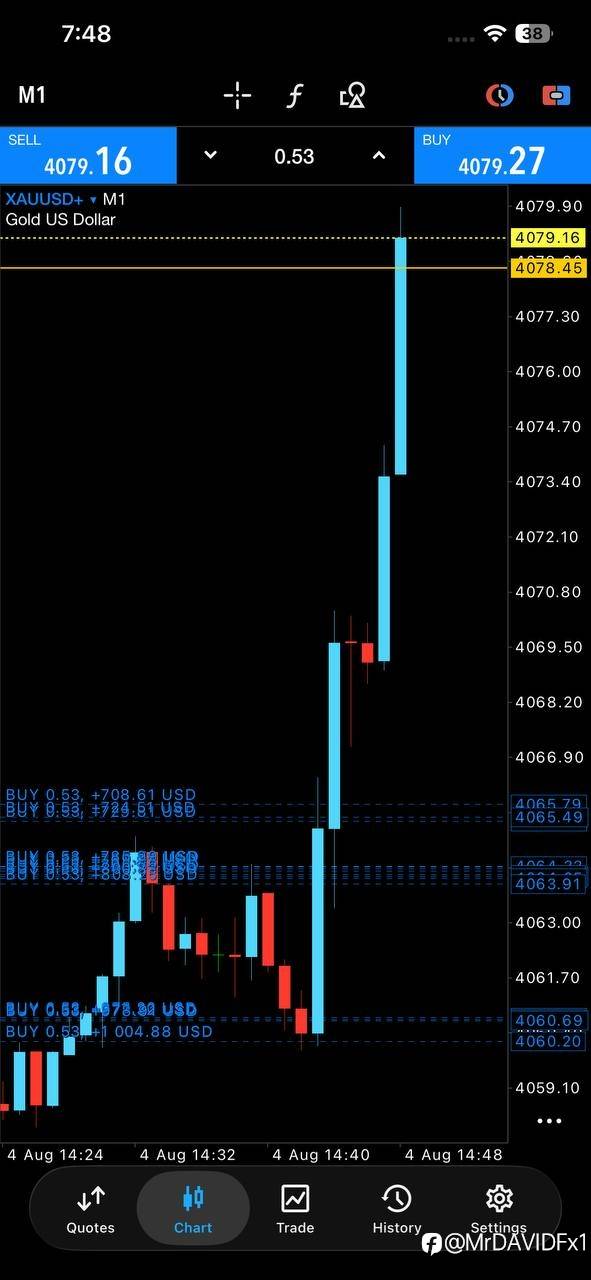Open the M1 timeframe selector
Screen dimensions: 591x1280
click(32, 95)
